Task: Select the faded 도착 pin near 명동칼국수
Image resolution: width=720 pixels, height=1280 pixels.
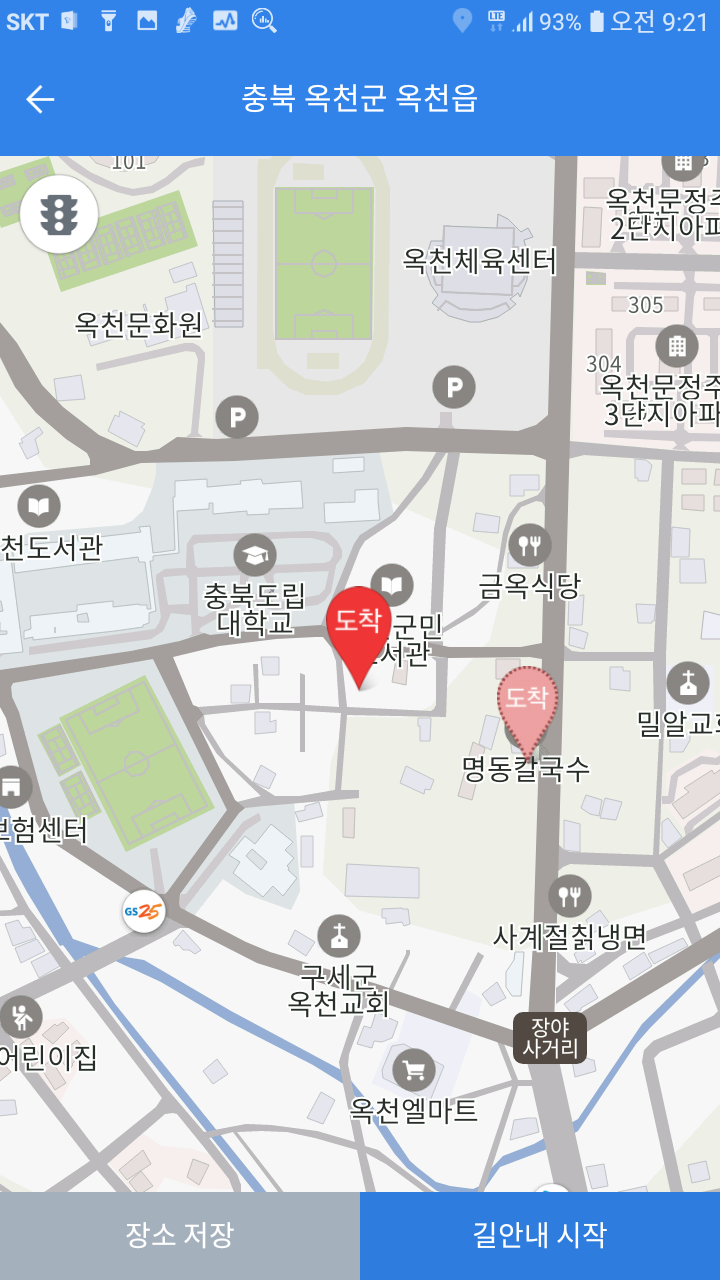Action: pos(527,702)
